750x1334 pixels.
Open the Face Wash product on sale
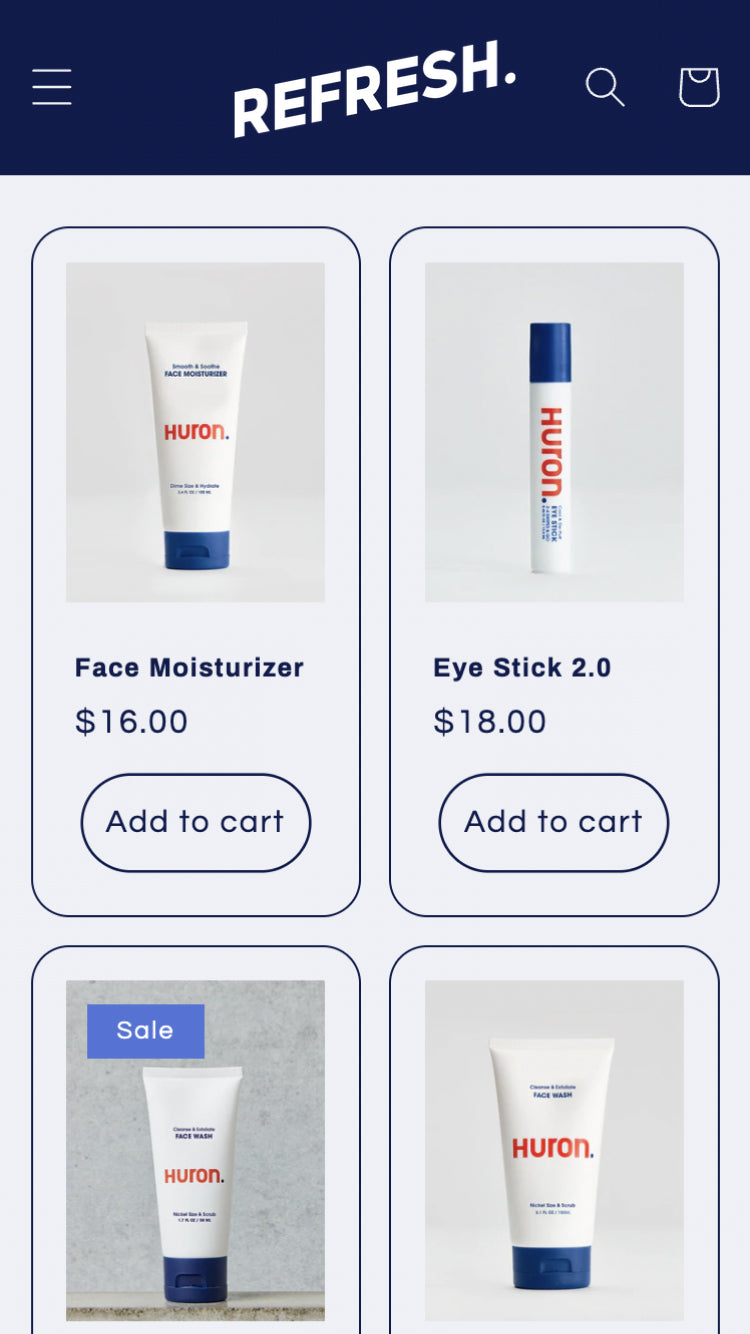pyautogui.click(x=196, y=1150)
